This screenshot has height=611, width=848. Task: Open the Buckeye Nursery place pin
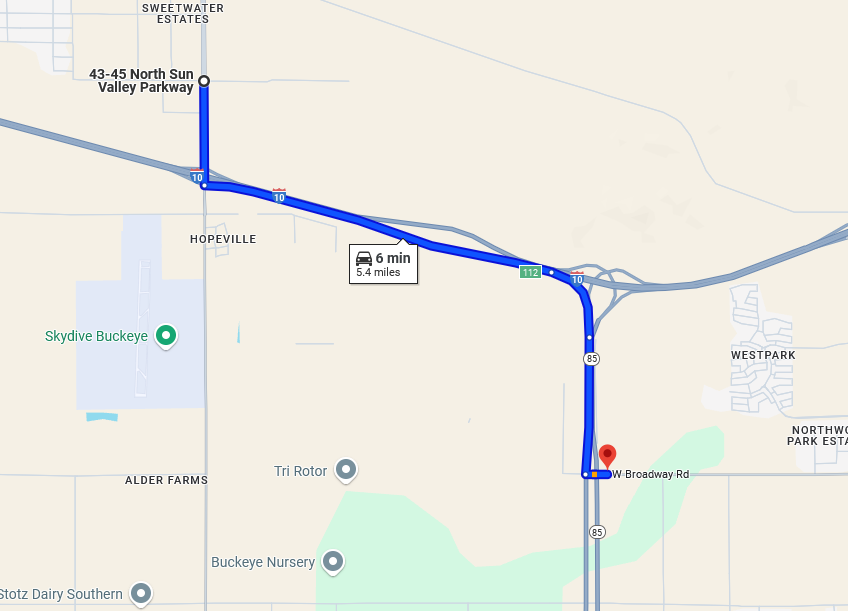(333, 561)
